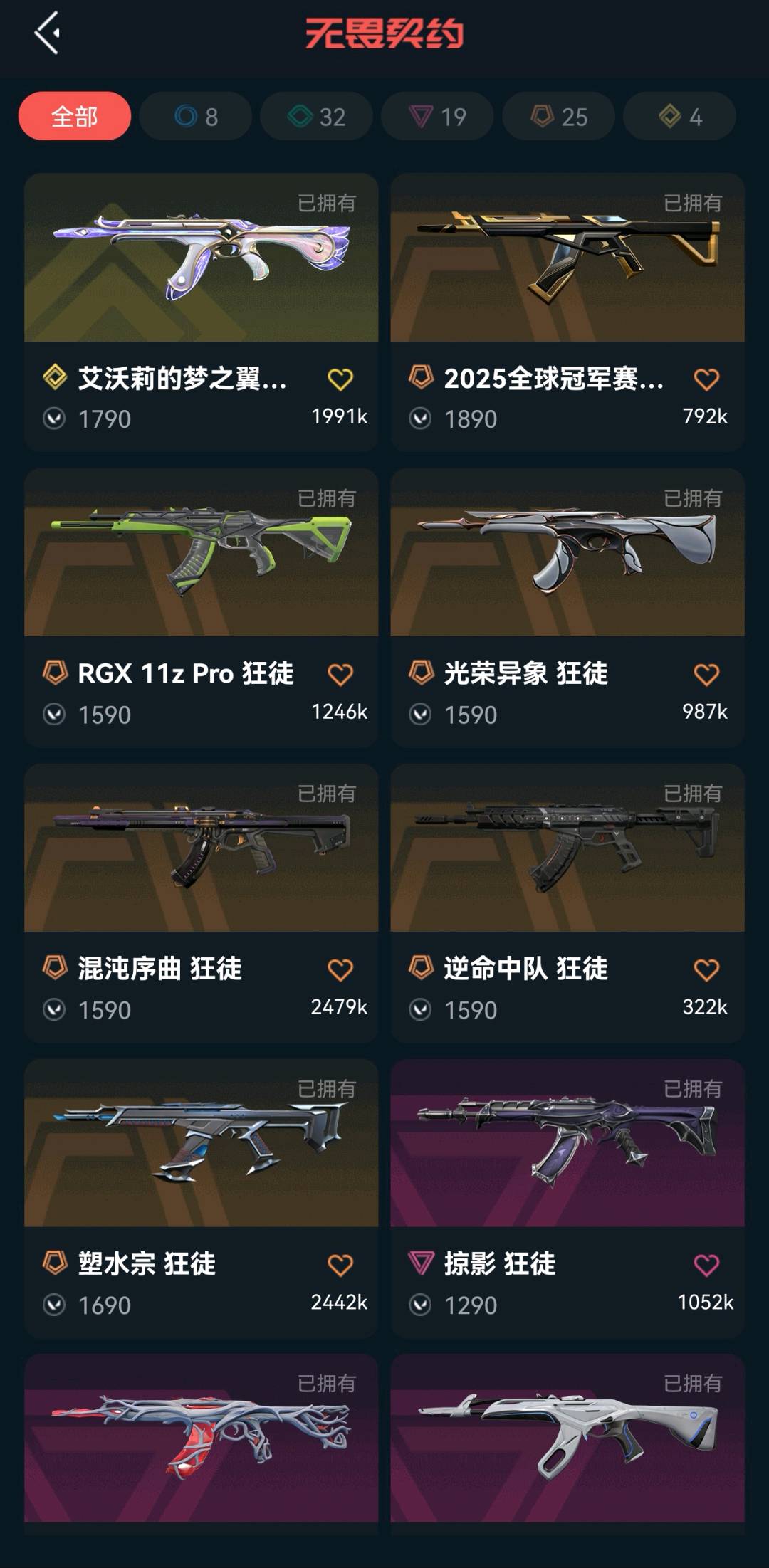Go back using the top-left arrow
This screenshot has width=769, height=1568.
[x=47, y=33]
